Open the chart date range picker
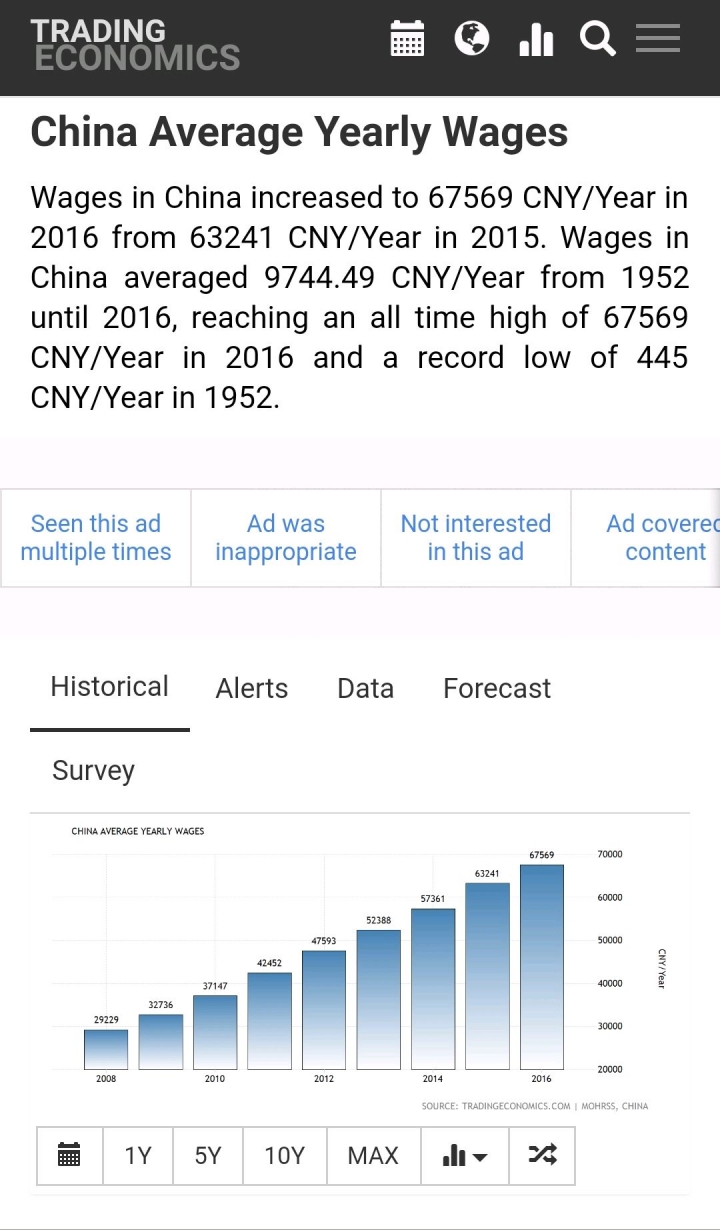Screen dimensions: 720x1230 click(69, 1156)
